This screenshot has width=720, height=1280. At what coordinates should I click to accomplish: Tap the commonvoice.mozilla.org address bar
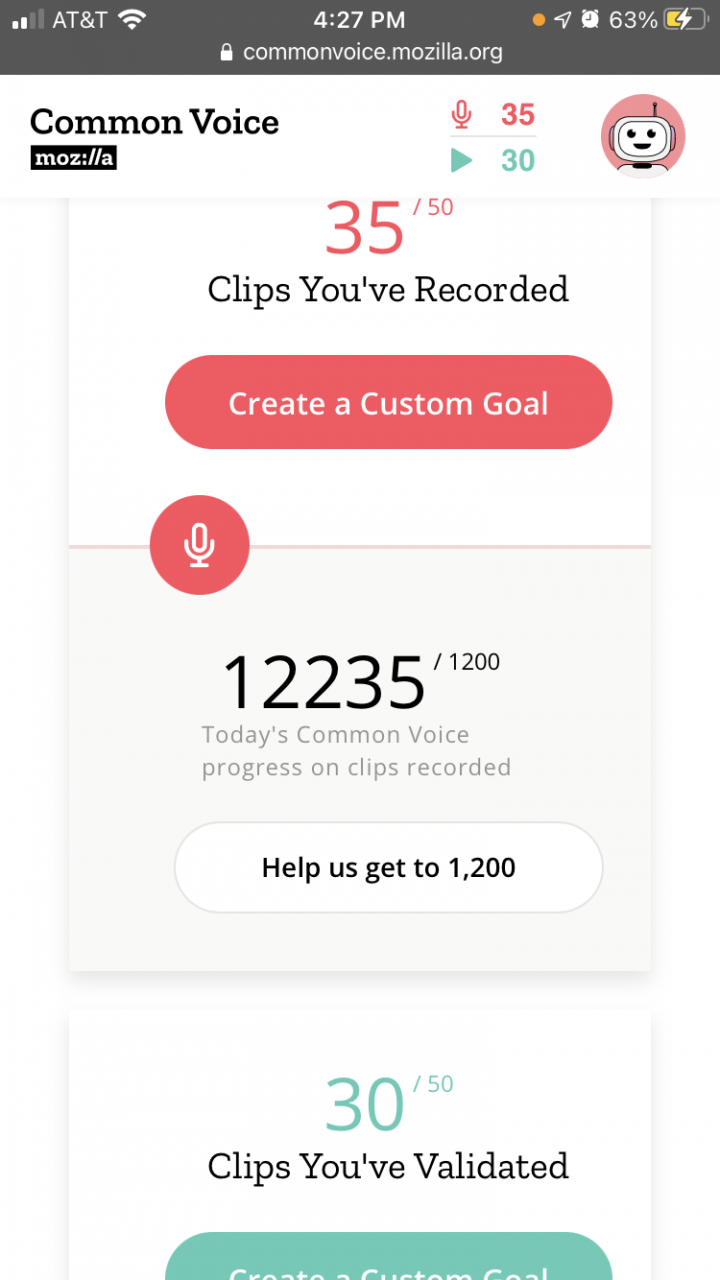pos(360,52)
